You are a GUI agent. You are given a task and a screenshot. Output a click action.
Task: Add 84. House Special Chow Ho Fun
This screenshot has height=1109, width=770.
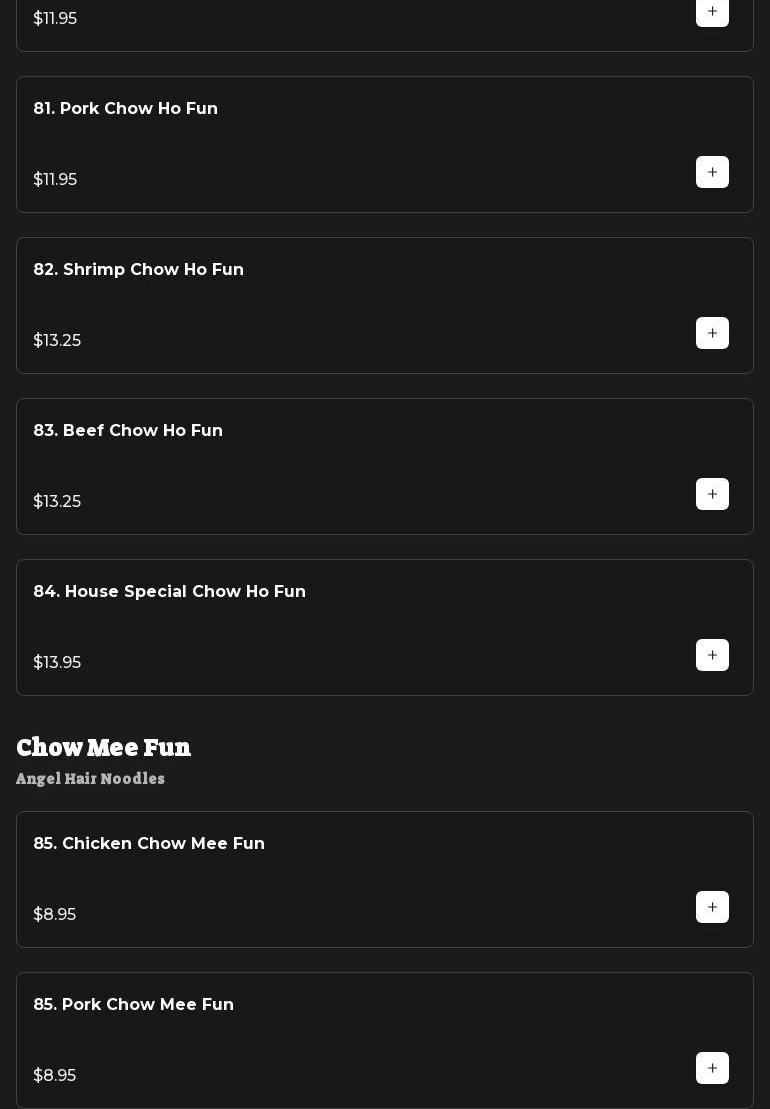point(712,655)
